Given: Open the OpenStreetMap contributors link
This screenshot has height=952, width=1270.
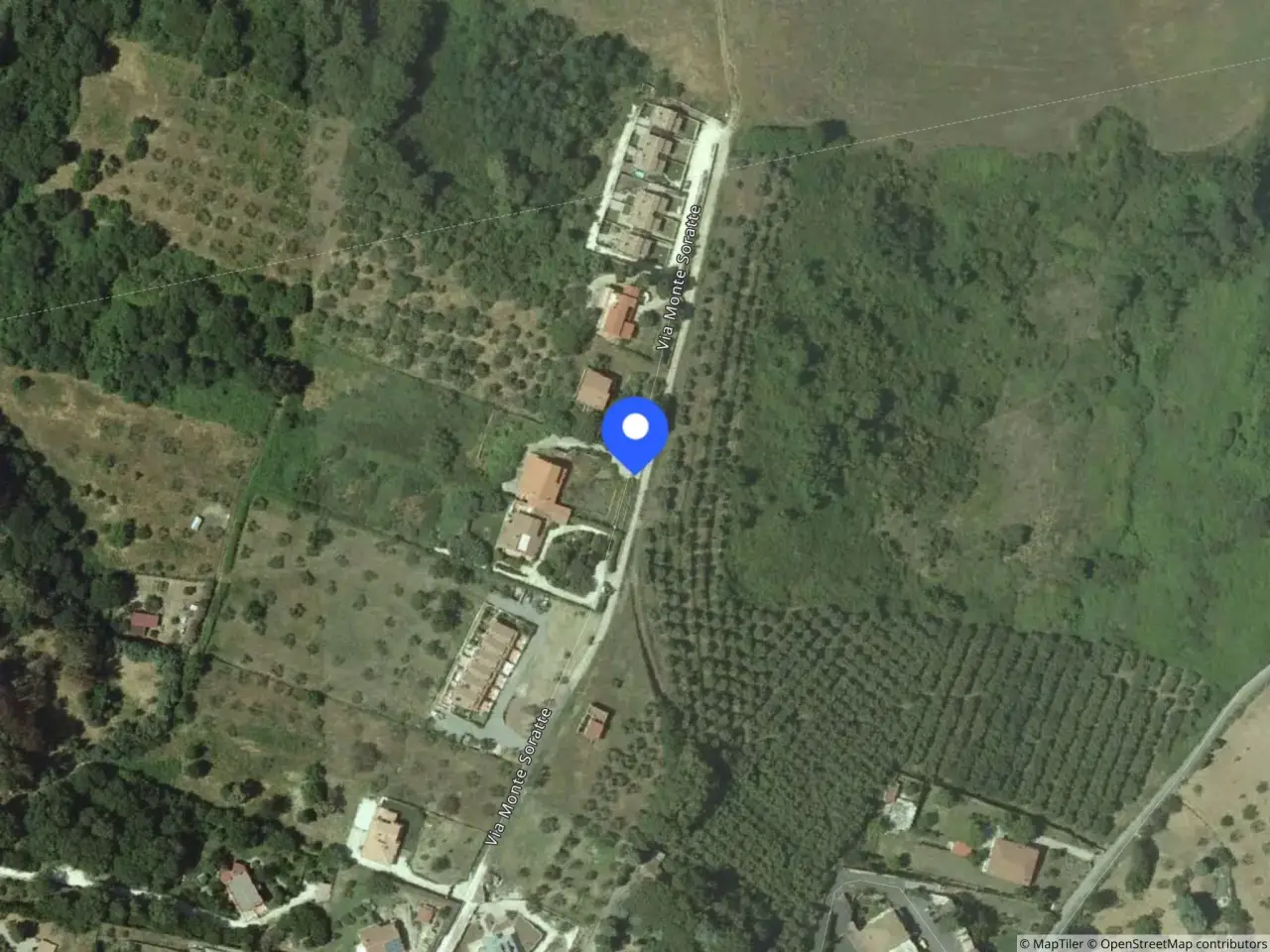Looking at the screenshot, I should 1177,943.
